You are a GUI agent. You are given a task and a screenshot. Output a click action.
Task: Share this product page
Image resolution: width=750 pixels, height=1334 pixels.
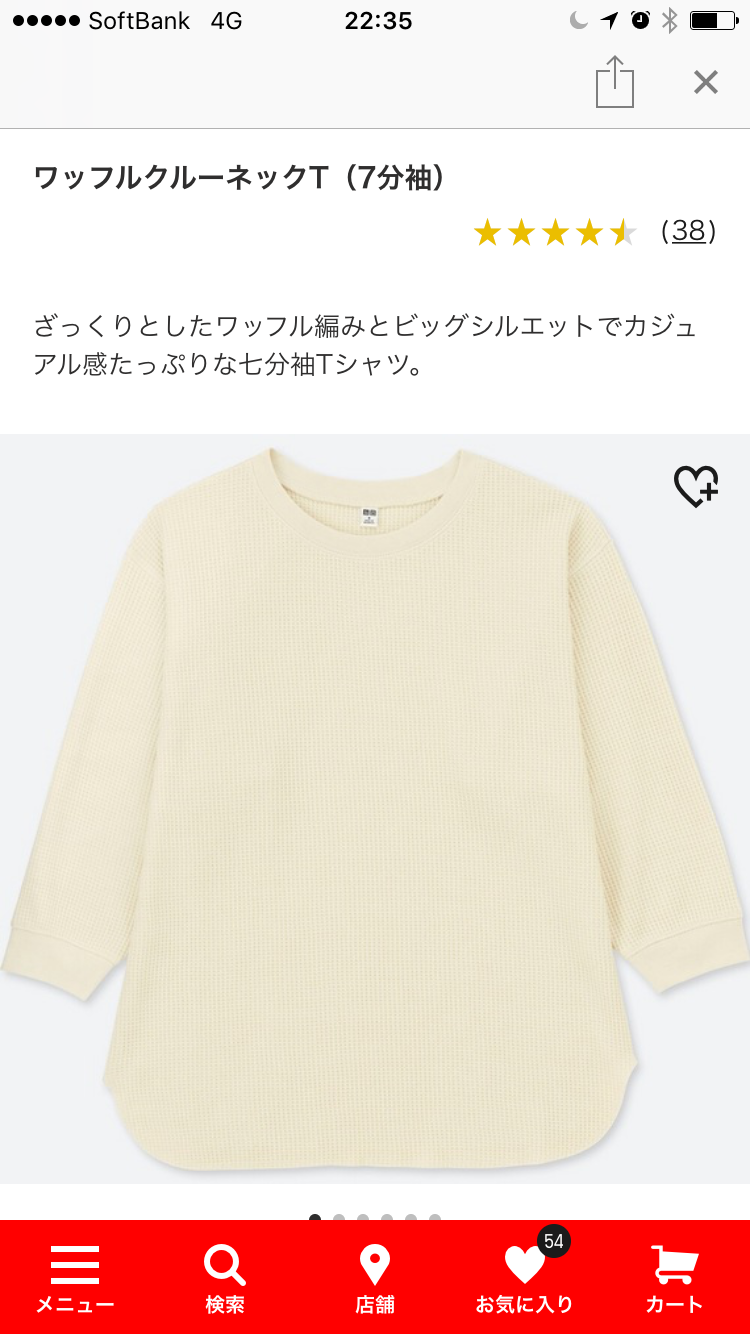pos(615,82)
